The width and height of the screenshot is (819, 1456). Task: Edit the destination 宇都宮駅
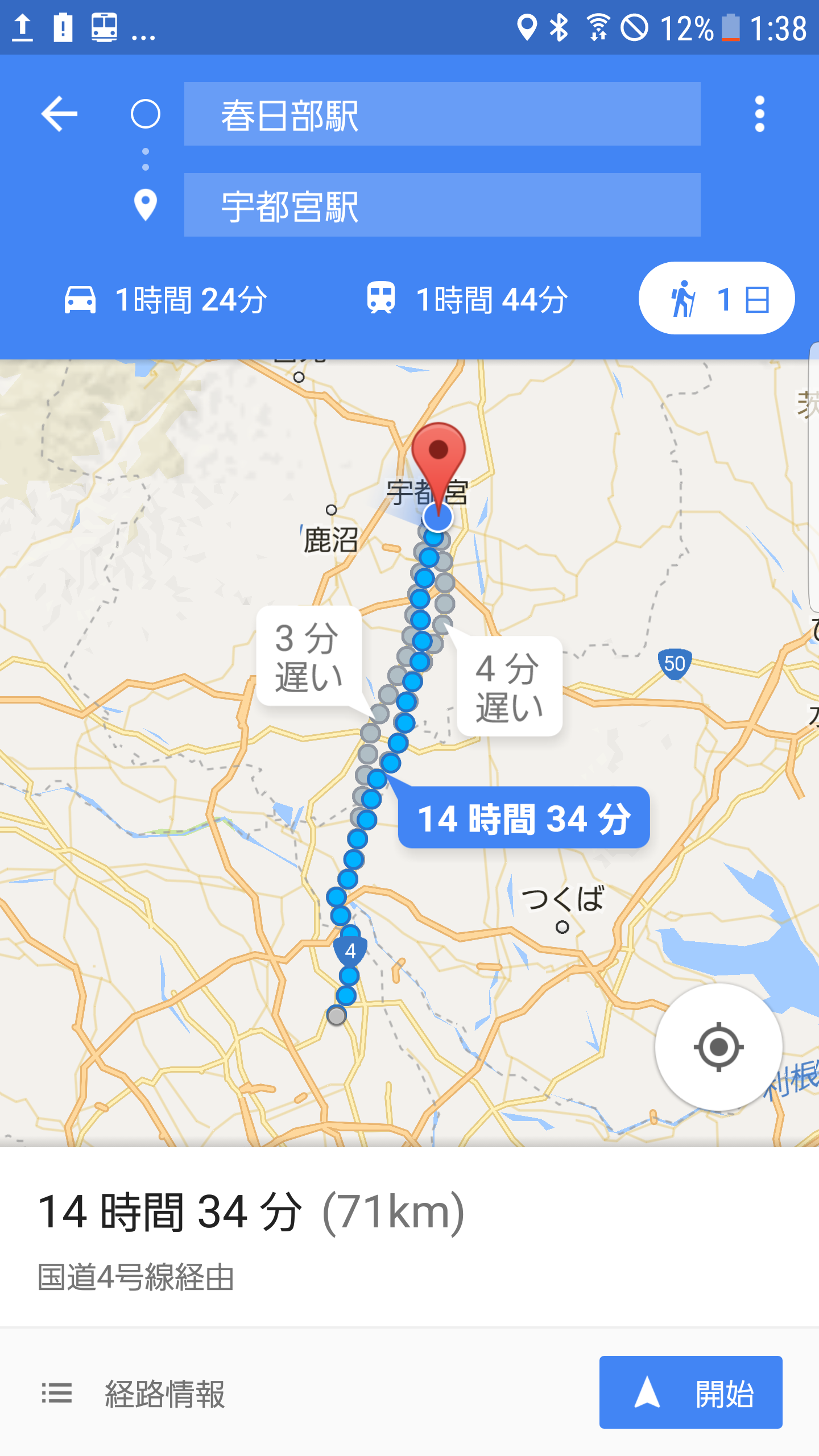[441, 205]
